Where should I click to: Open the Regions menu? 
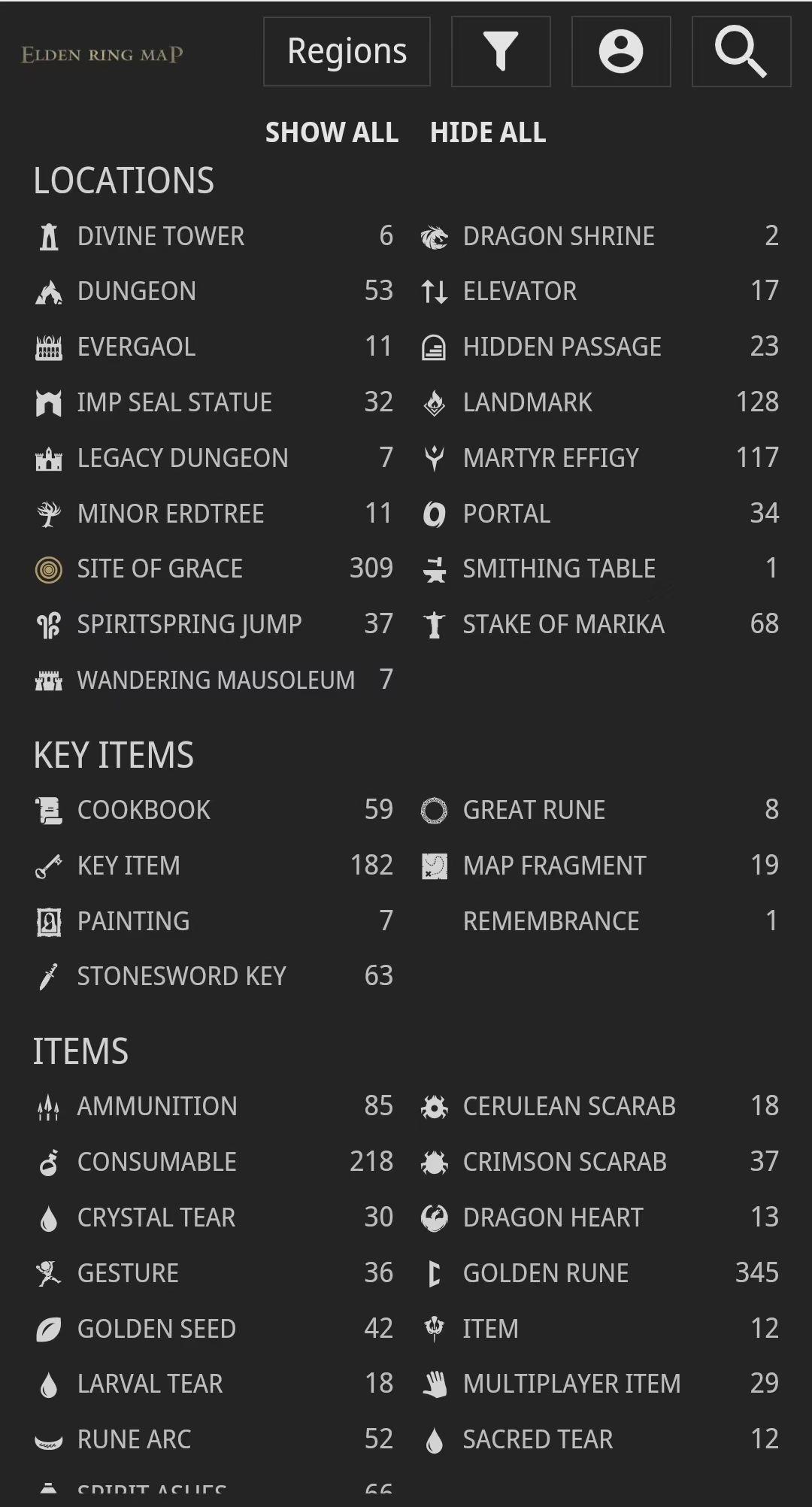(347, 52)
